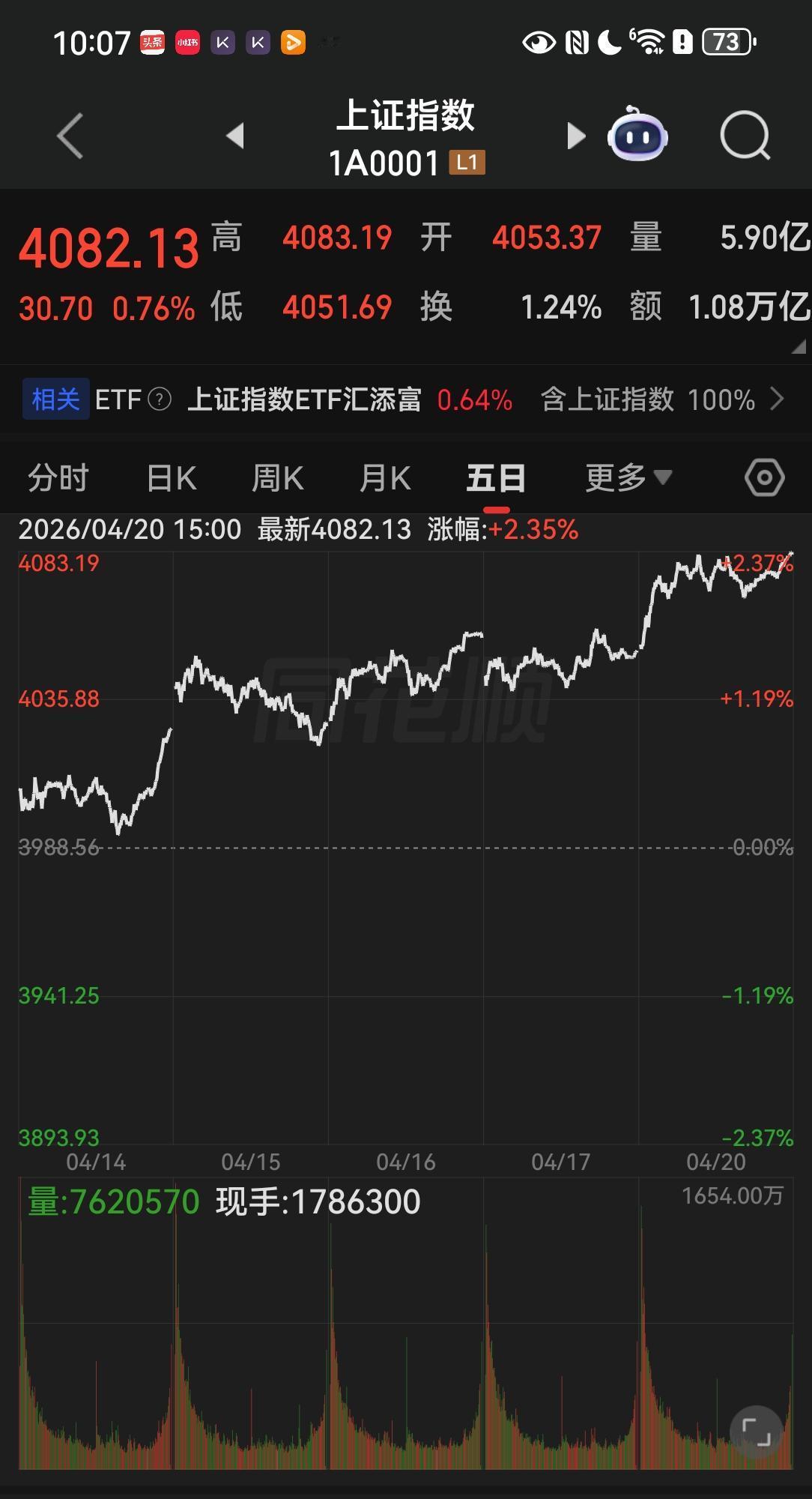The width and height of the screenshot is (812, 1499).
Task: Tap the Wi-Fi status icon
Action: click(650, 43)
